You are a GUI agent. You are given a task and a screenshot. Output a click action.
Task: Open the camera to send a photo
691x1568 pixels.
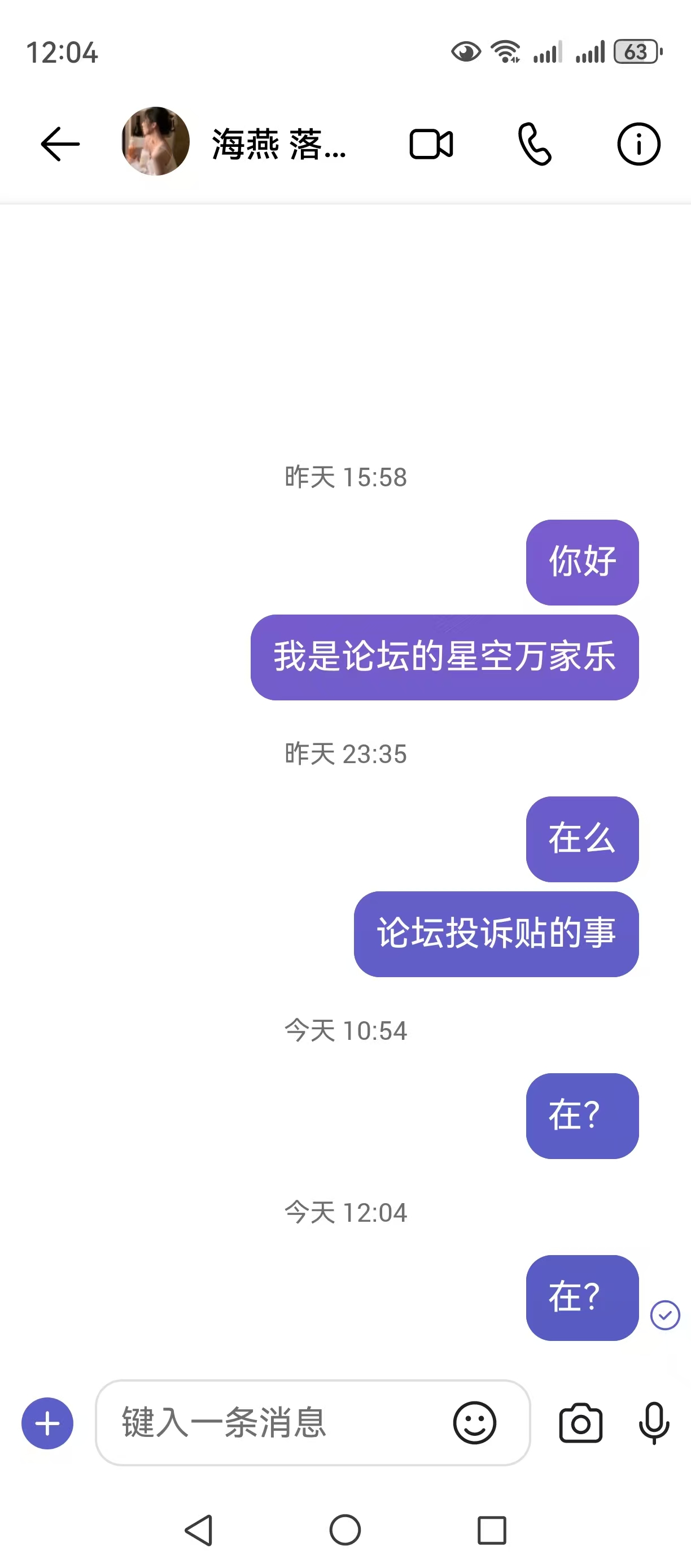coord(580,1423)
